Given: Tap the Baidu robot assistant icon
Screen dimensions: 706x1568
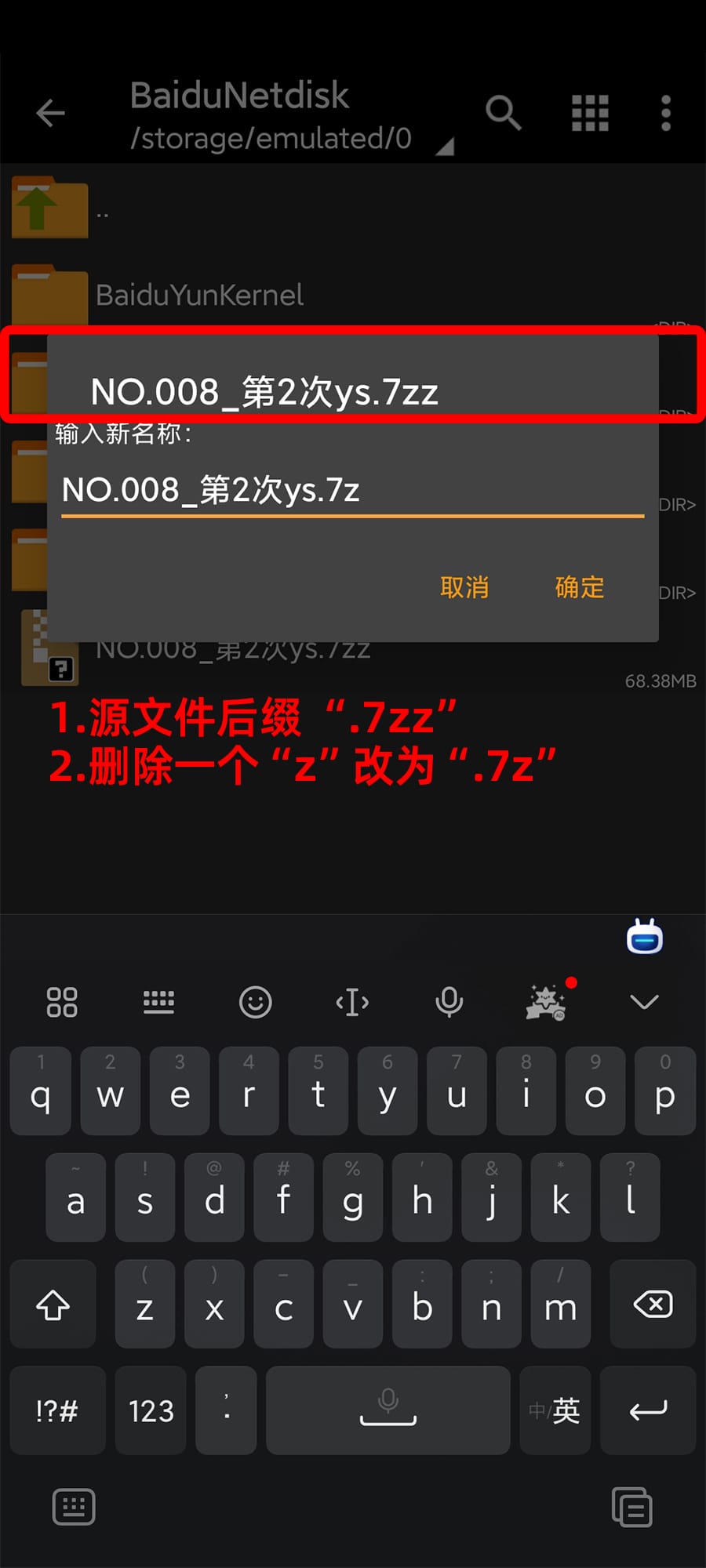Looking at the screenshot, I should coord(645,935).
